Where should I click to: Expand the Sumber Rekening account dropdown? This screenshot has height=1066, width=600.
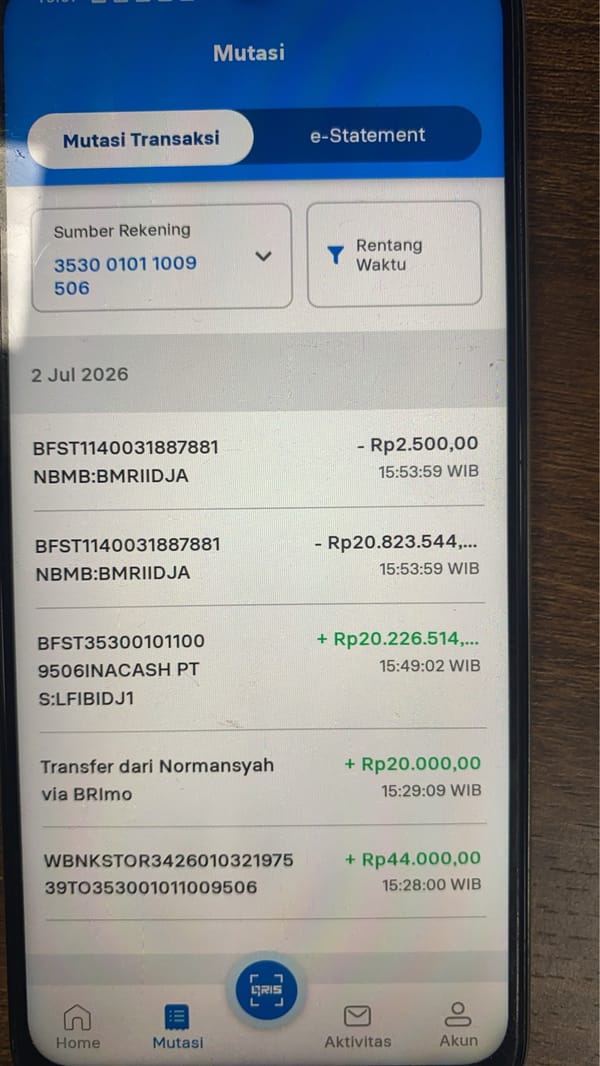[x=162, y=258]
